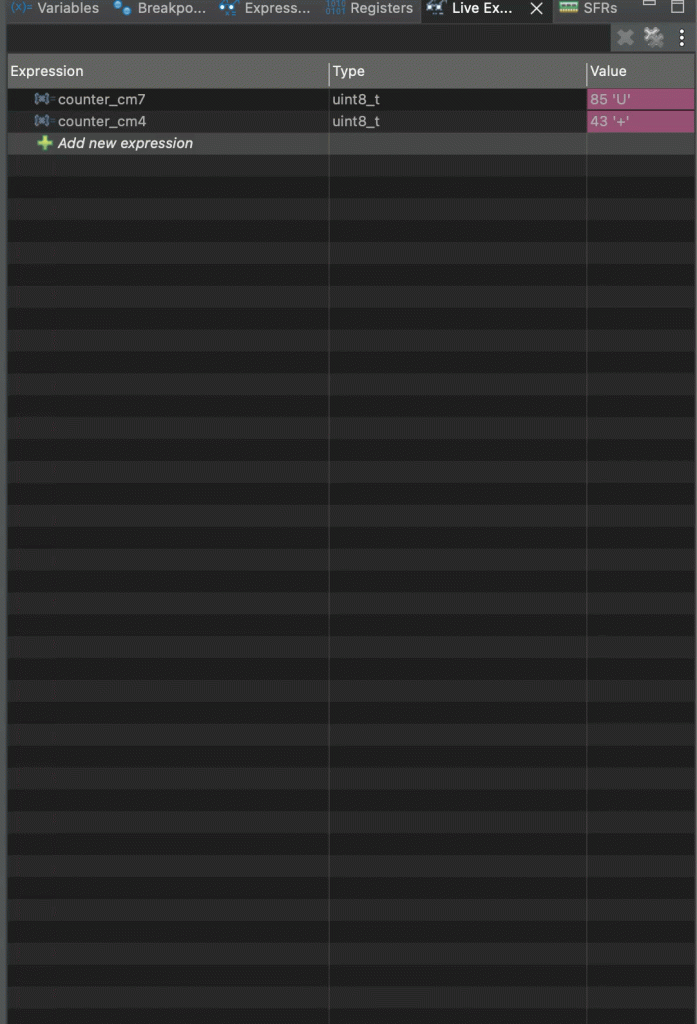The height and width of the screenshot is (1024, 697).
Task: Tap the Value column header
Action: 608,71
